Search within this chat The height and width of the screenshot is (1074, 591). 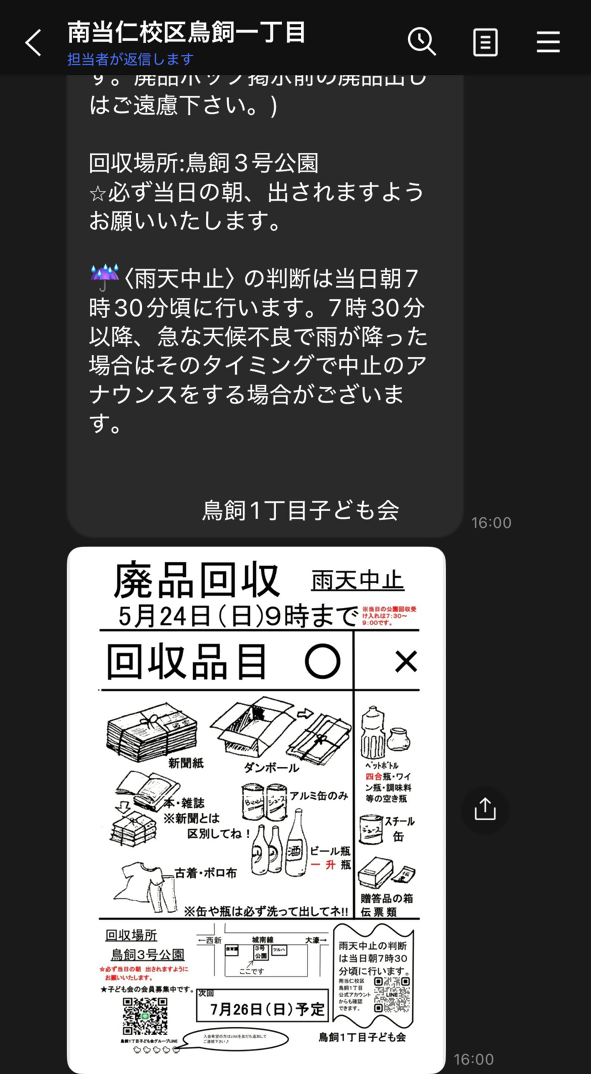coord(421,42)
